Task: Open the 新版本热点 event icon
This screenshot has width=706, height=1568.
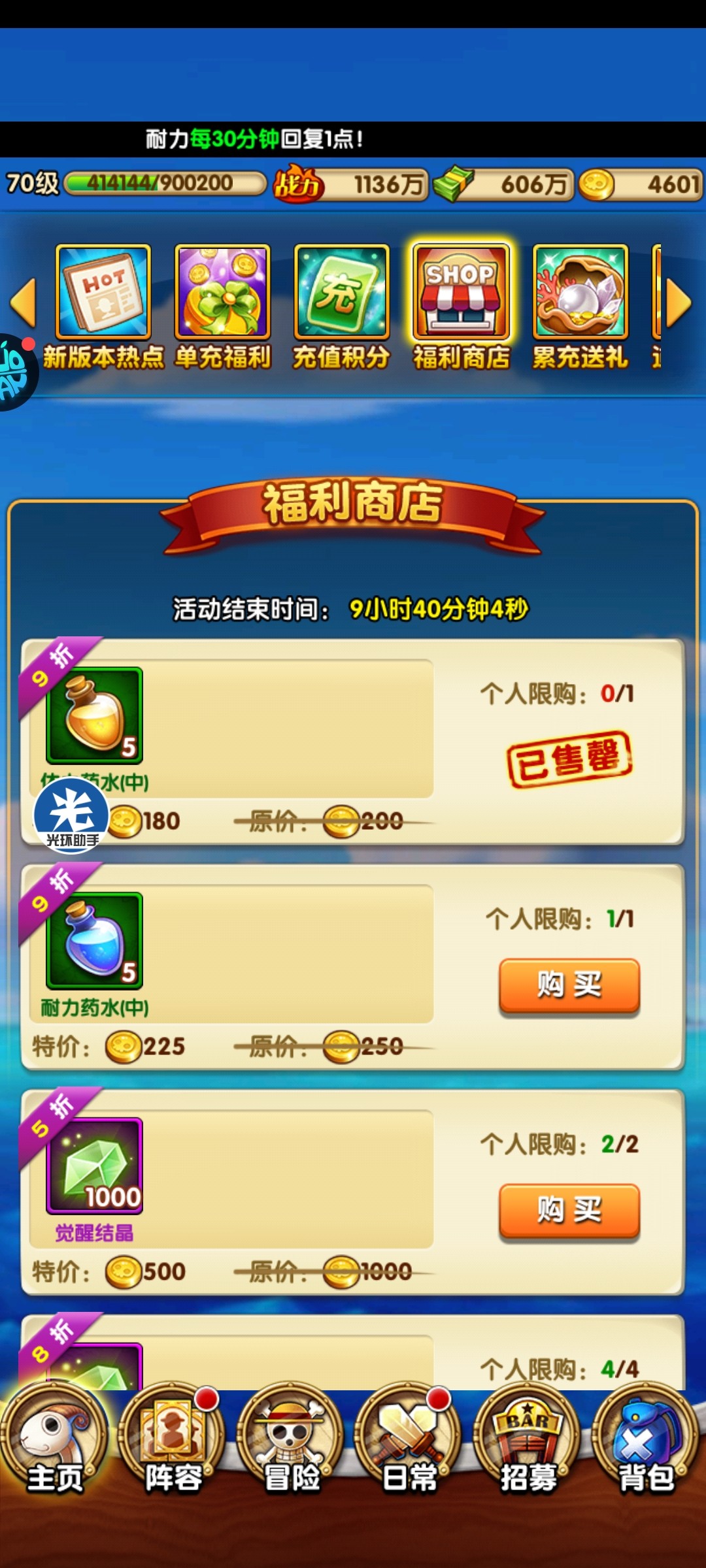Action: [x=103, y=291]
